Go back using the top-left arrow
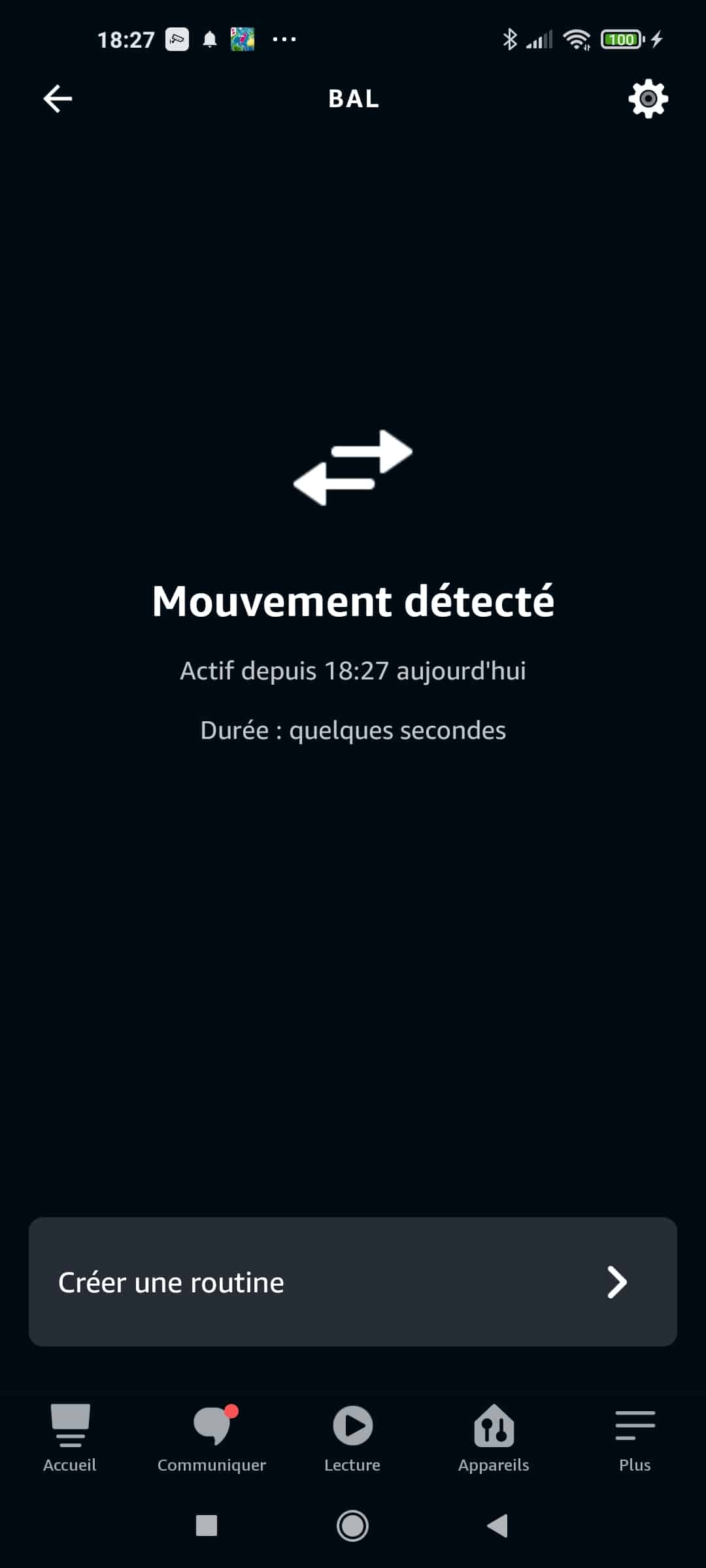The image size is (706, 1568). 58,99
